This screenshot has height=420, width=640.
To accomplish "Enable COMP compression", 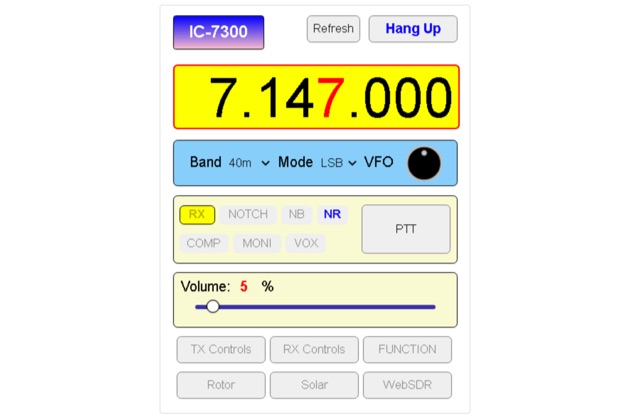I will (x=203, y=243).
